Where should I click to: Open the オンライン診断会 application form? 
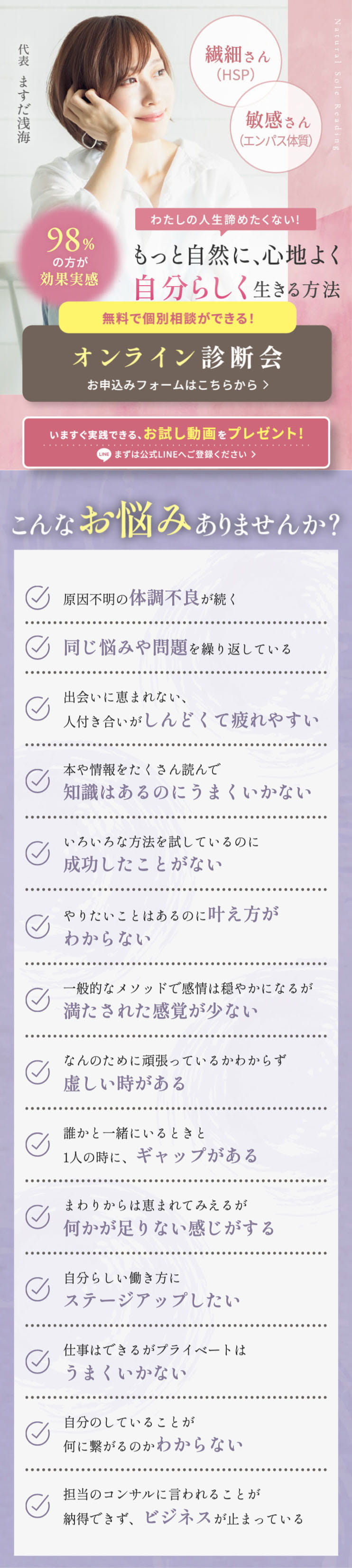point(176,366)
